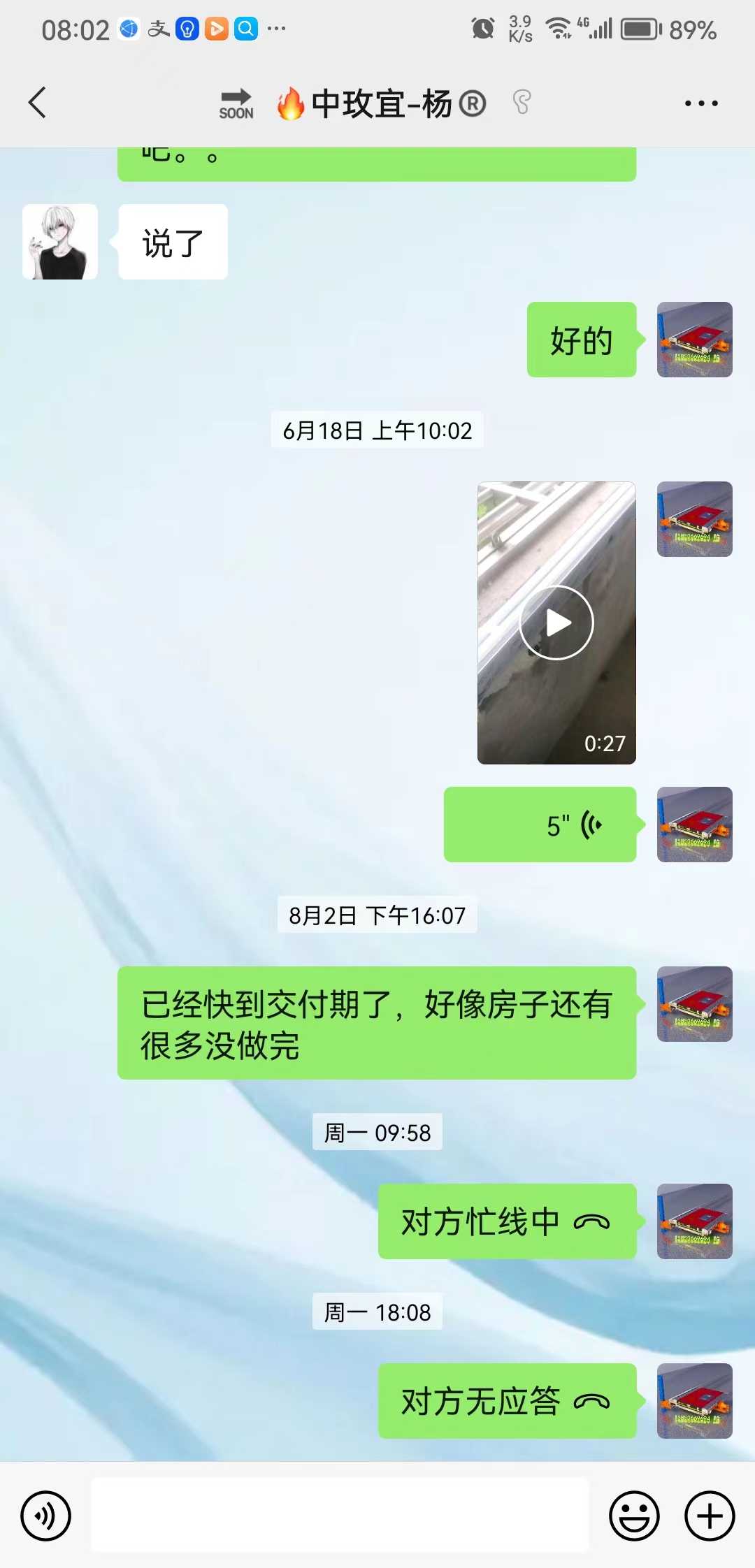Switch to voice input mode
The image size is (755, 1568).
tap(46, 1516)
